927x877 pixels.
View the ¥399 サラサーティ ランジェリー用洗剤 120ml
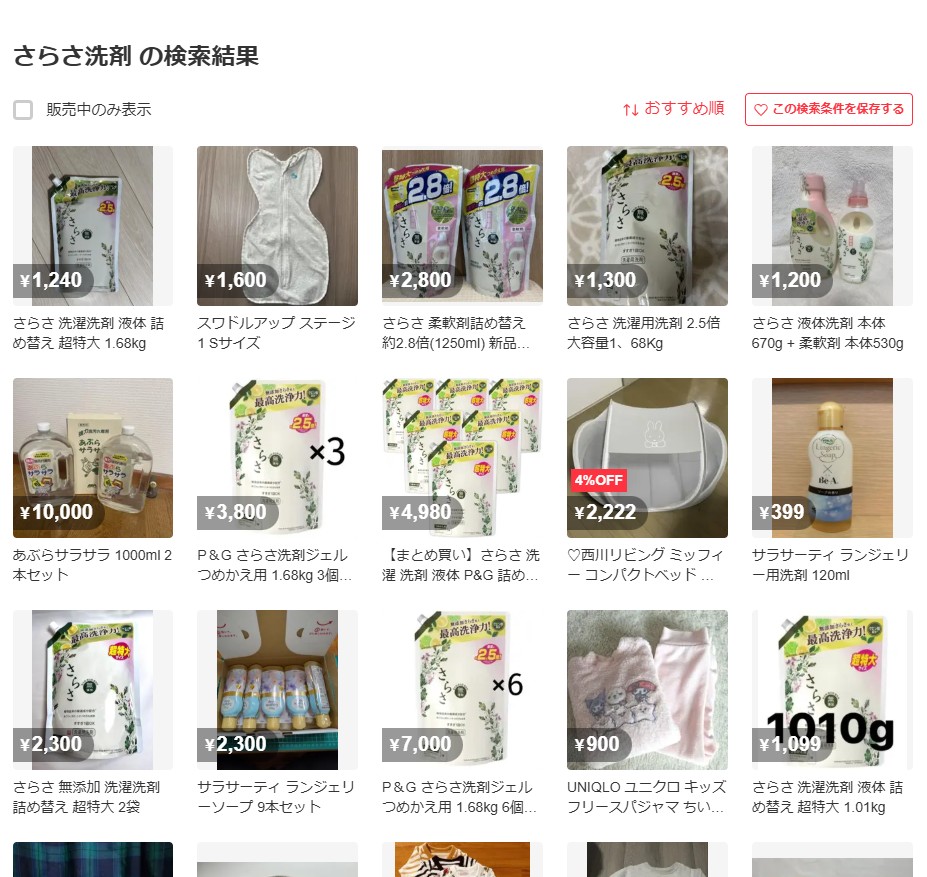[832, 458]
